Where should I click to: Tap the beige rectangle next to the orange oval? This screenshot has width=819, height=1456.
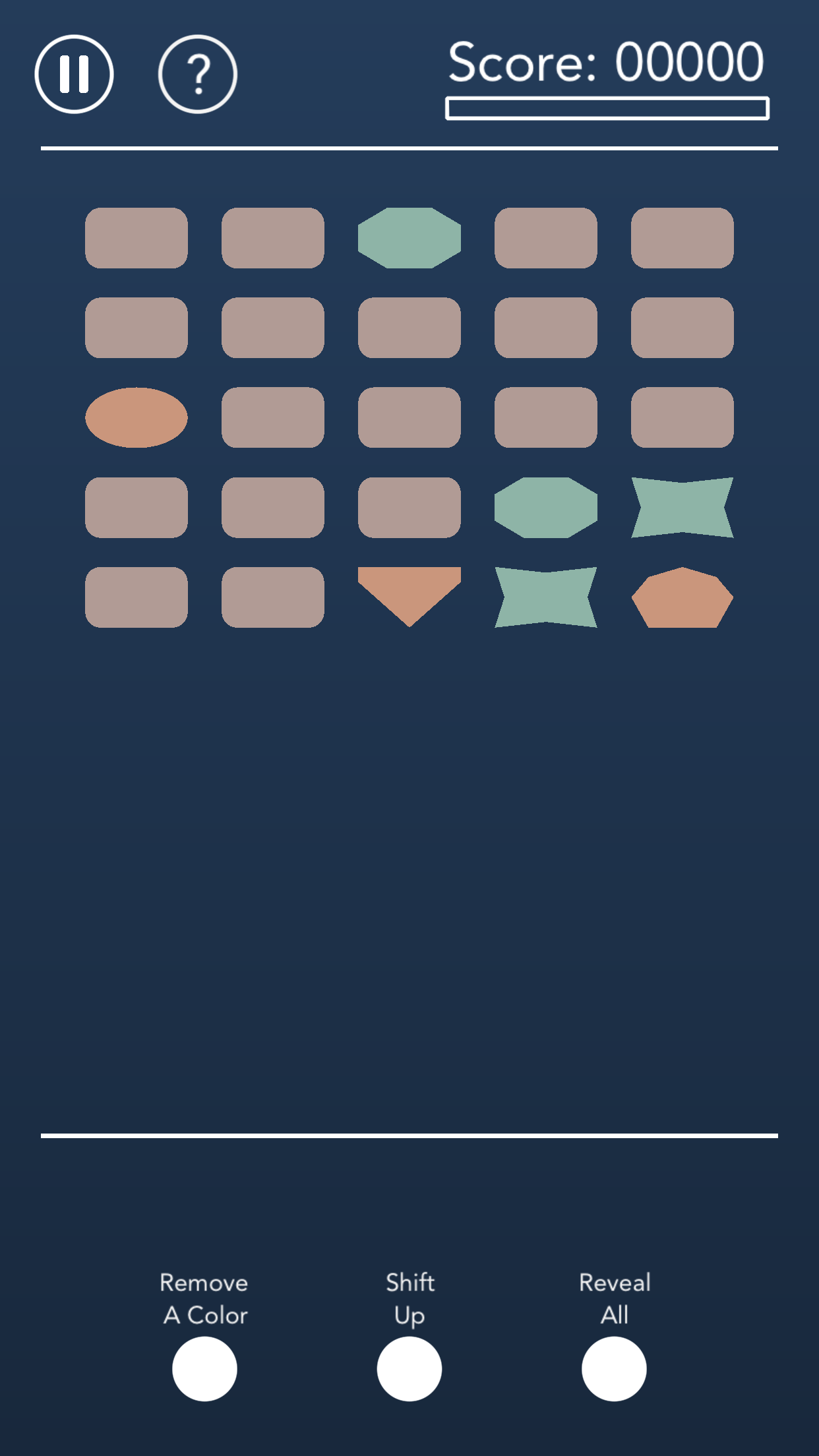pos(273,417)
